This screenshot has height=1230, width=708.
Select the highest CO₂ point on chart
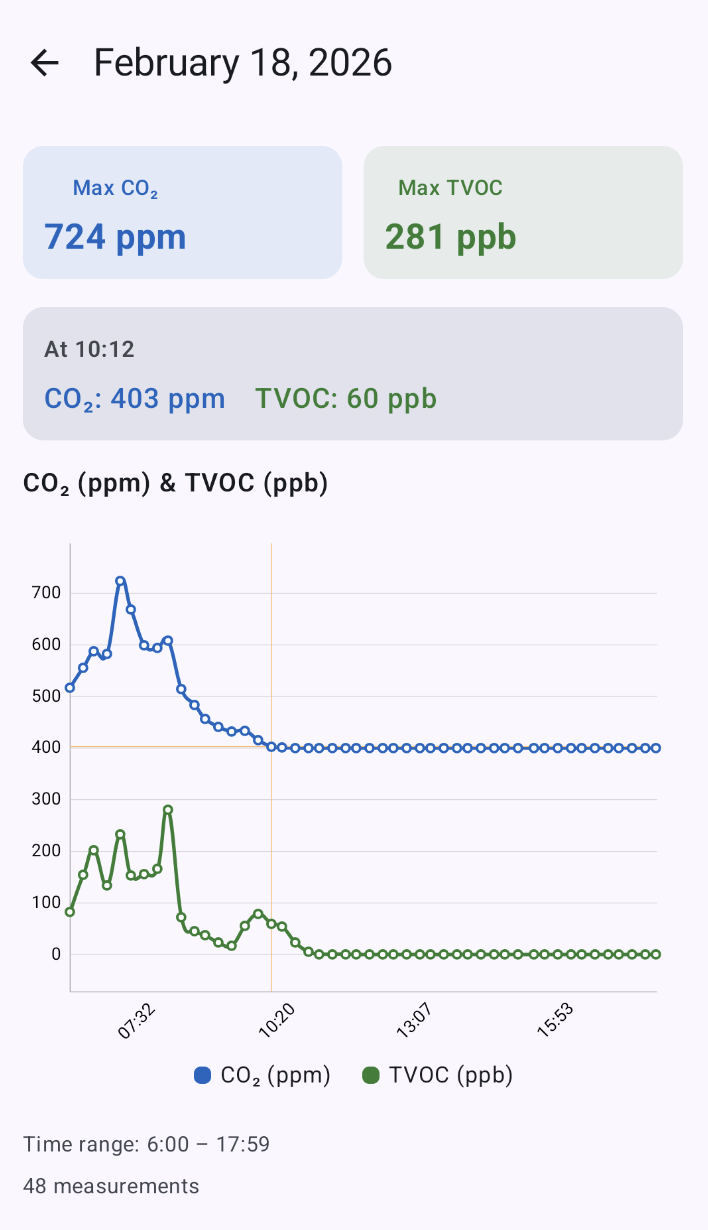120,581
